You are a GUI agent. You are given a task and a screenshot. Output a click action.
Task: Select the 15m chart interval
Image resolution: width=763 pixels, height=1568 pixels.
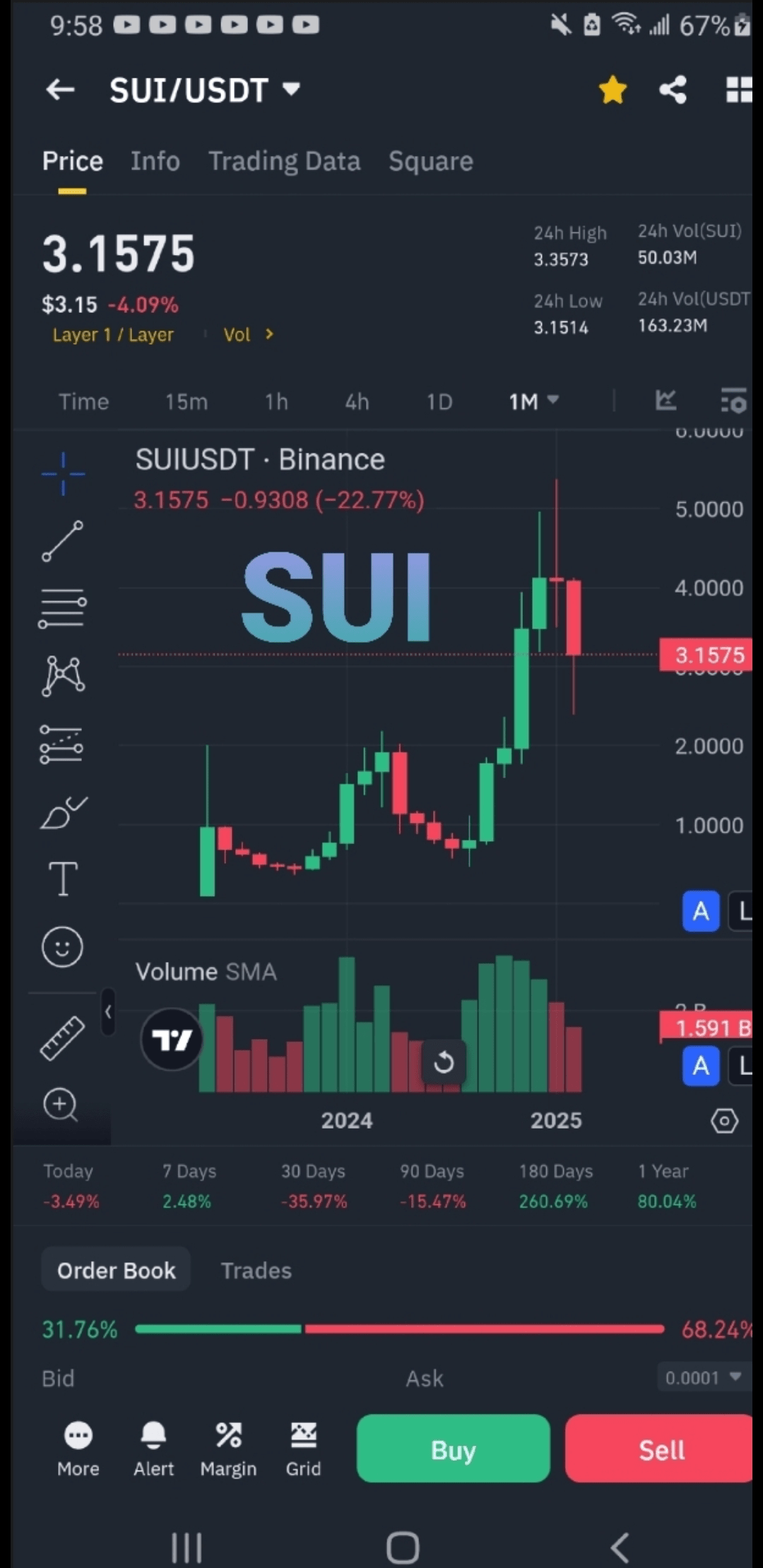pos(187,402)
